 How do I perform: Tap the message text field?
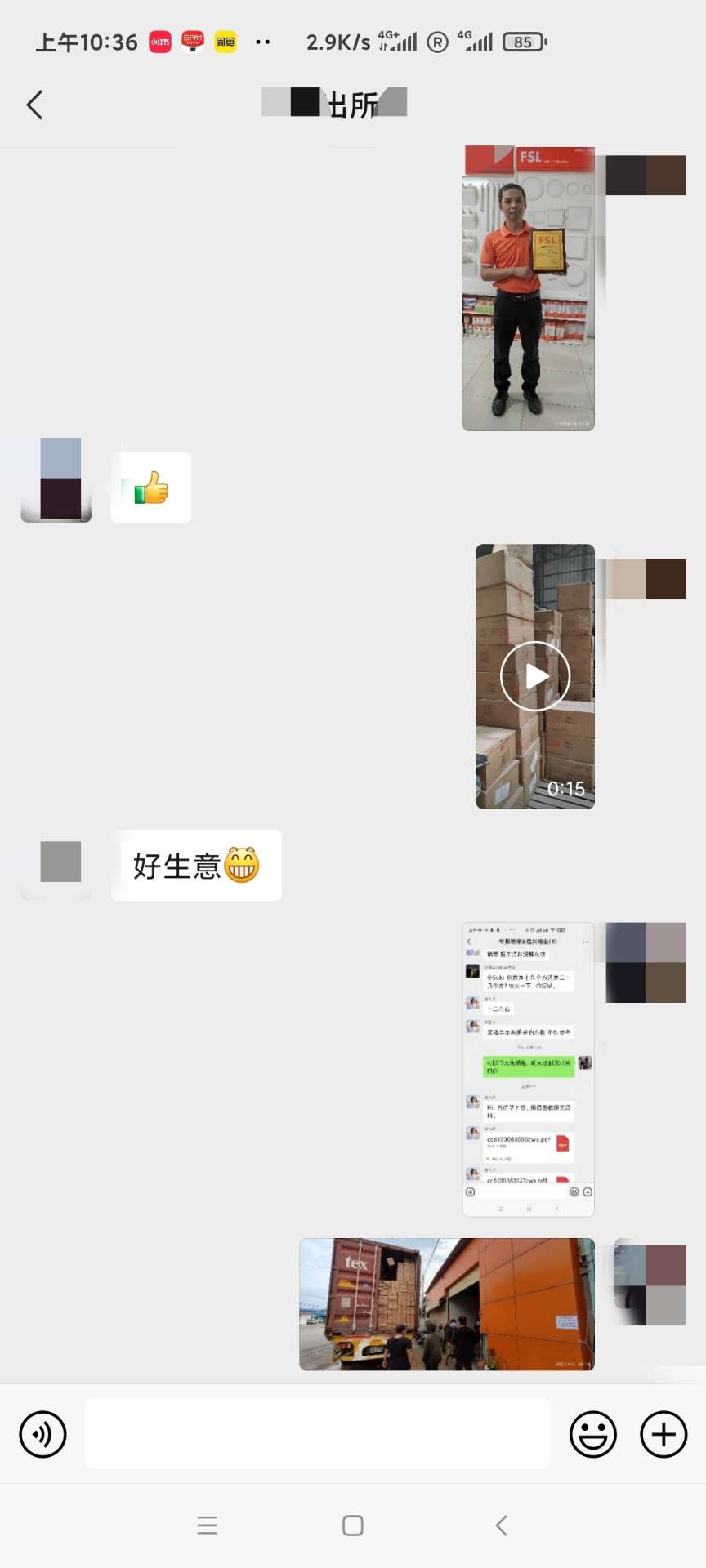[x=317, y=1433]
